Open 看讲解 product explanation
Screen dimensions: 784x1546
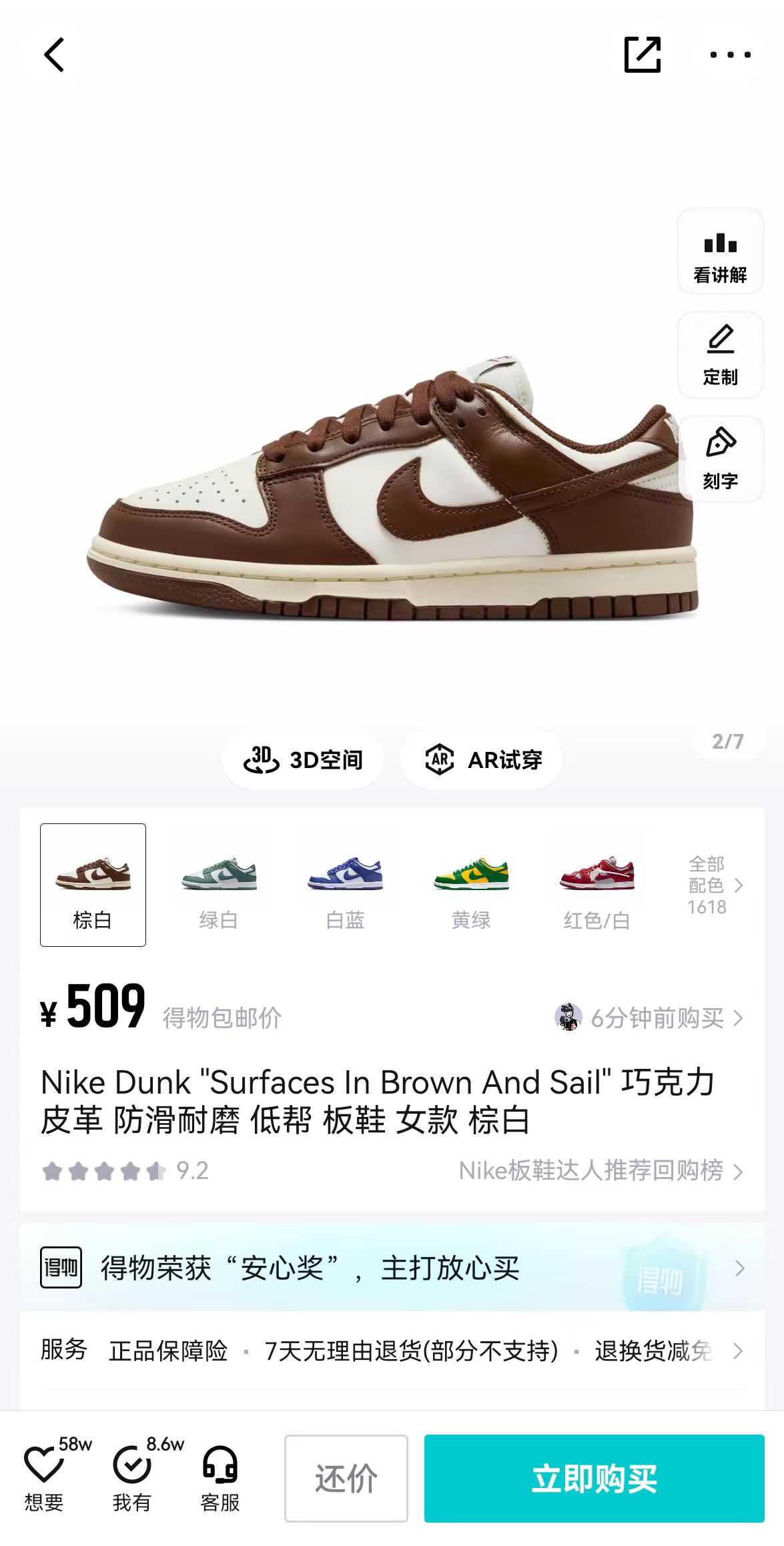pyautogui.click(x=720, y=252)
